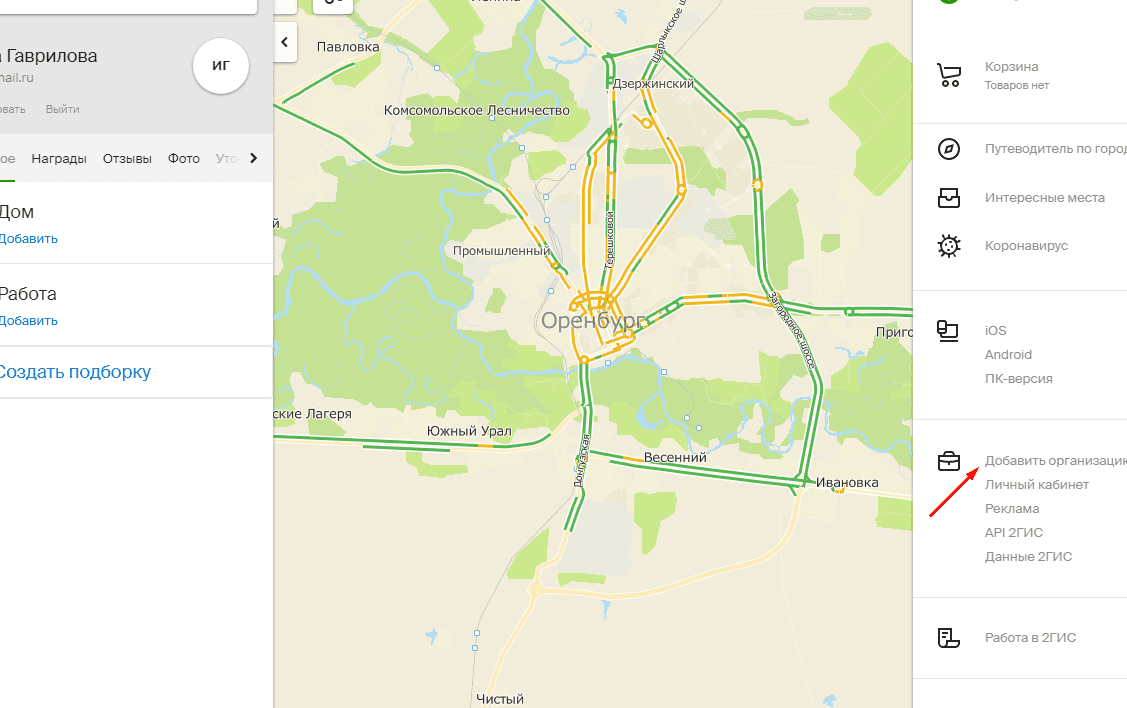Switch to the Фото tab
This screenshot has width=1127, height=708.
click(x=184, y=158)
